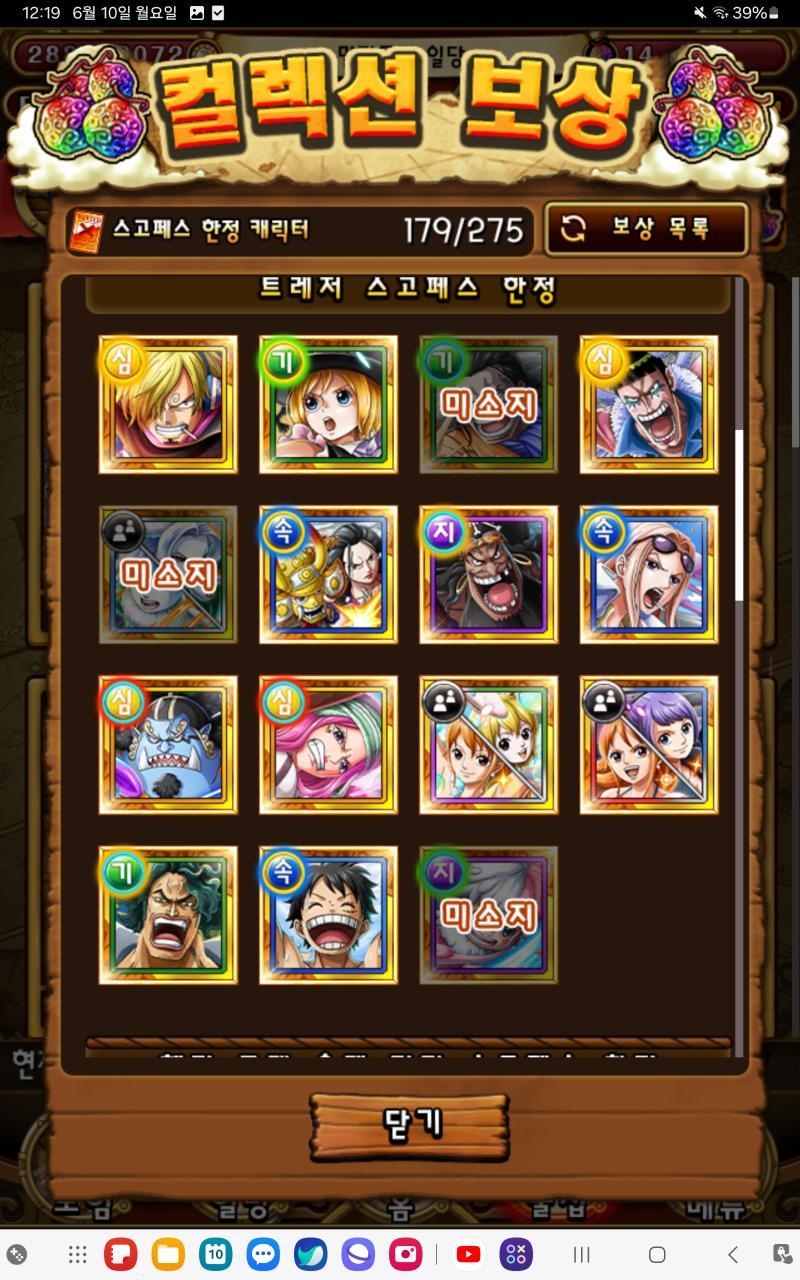Open Sanji character tile in first row
The image size is (800, 1280).
pyautogui.click(x=168, y=404)
